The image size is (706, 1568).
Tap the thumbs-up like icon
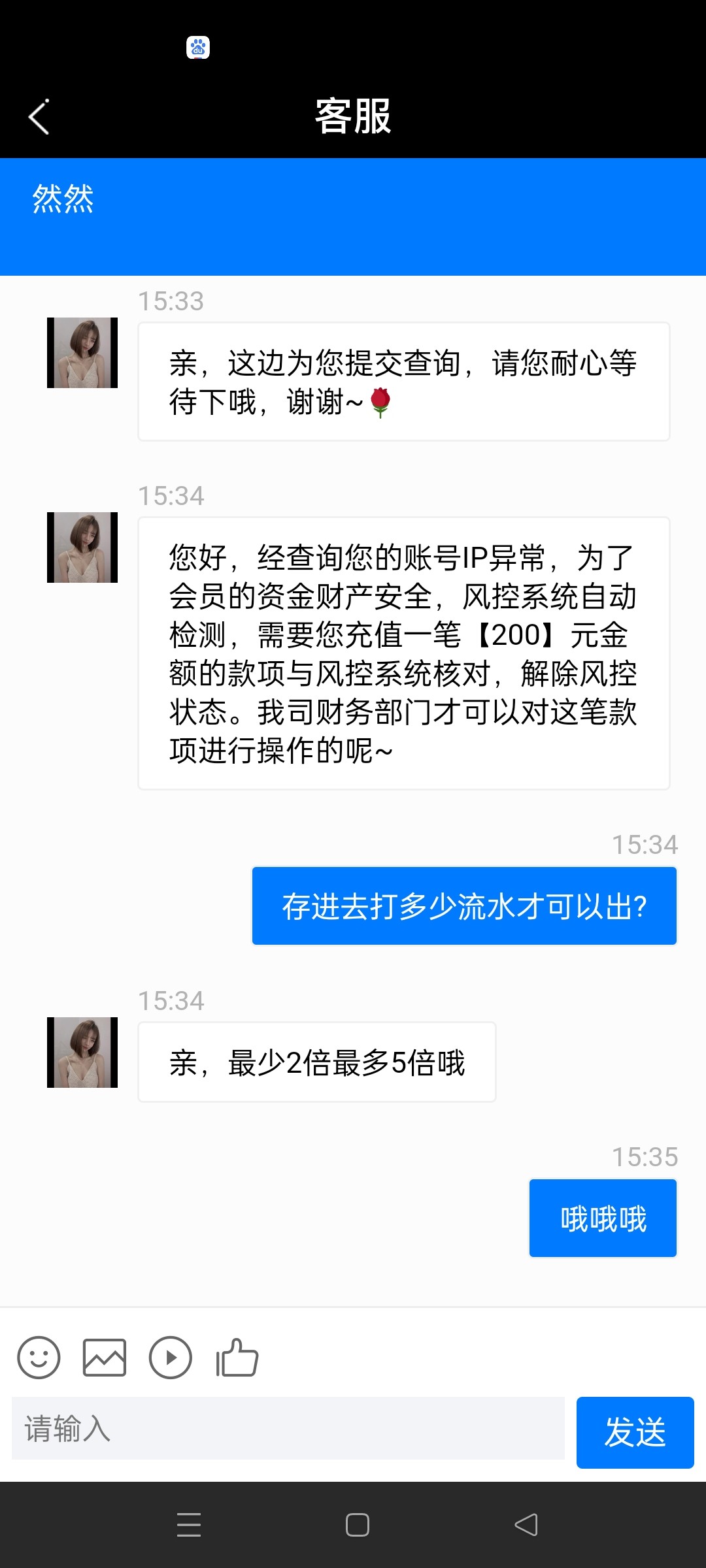(x=238, y=1357)
